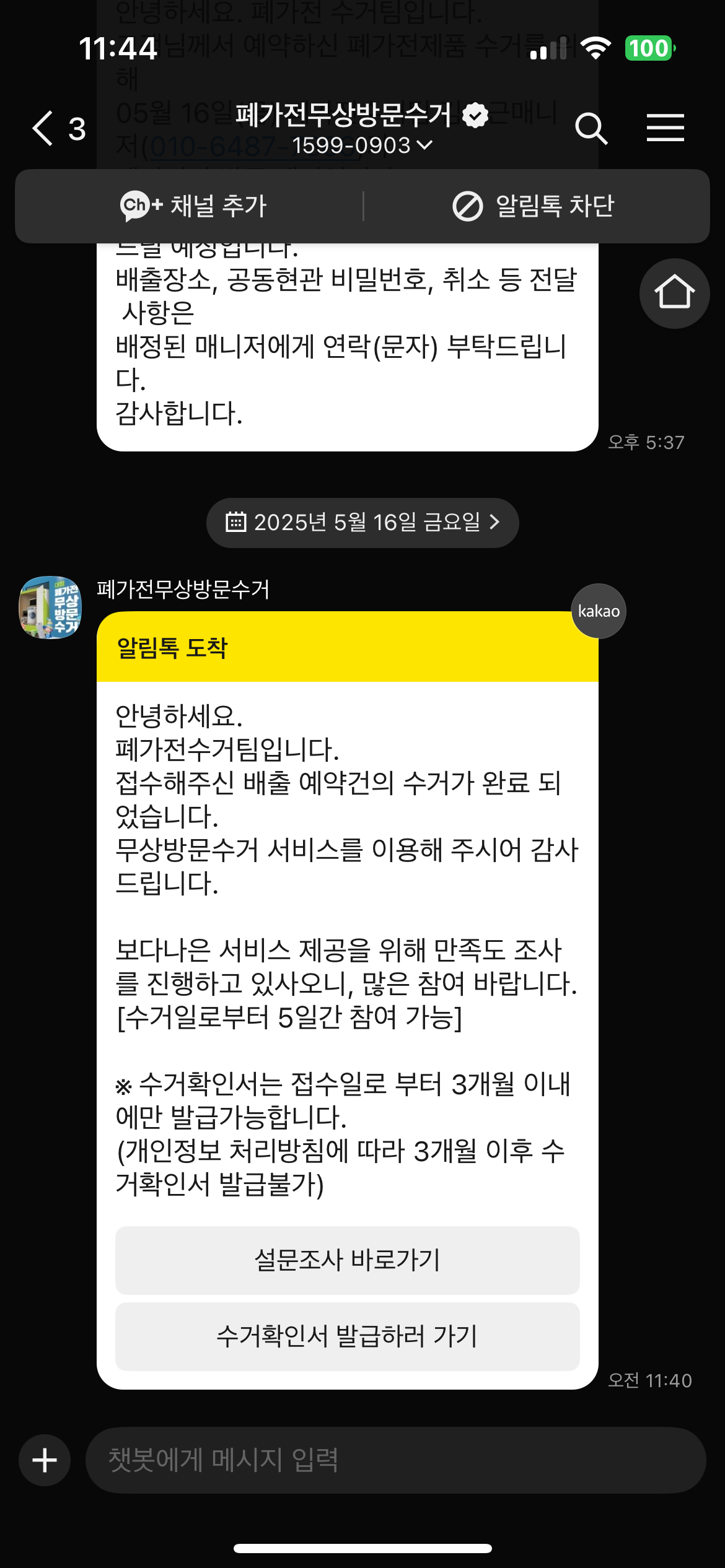The width and height of the screenshot is (725, 1568).
Task: Open the 폐가전무상방문수거 profile picture
Action: point(50,608)
